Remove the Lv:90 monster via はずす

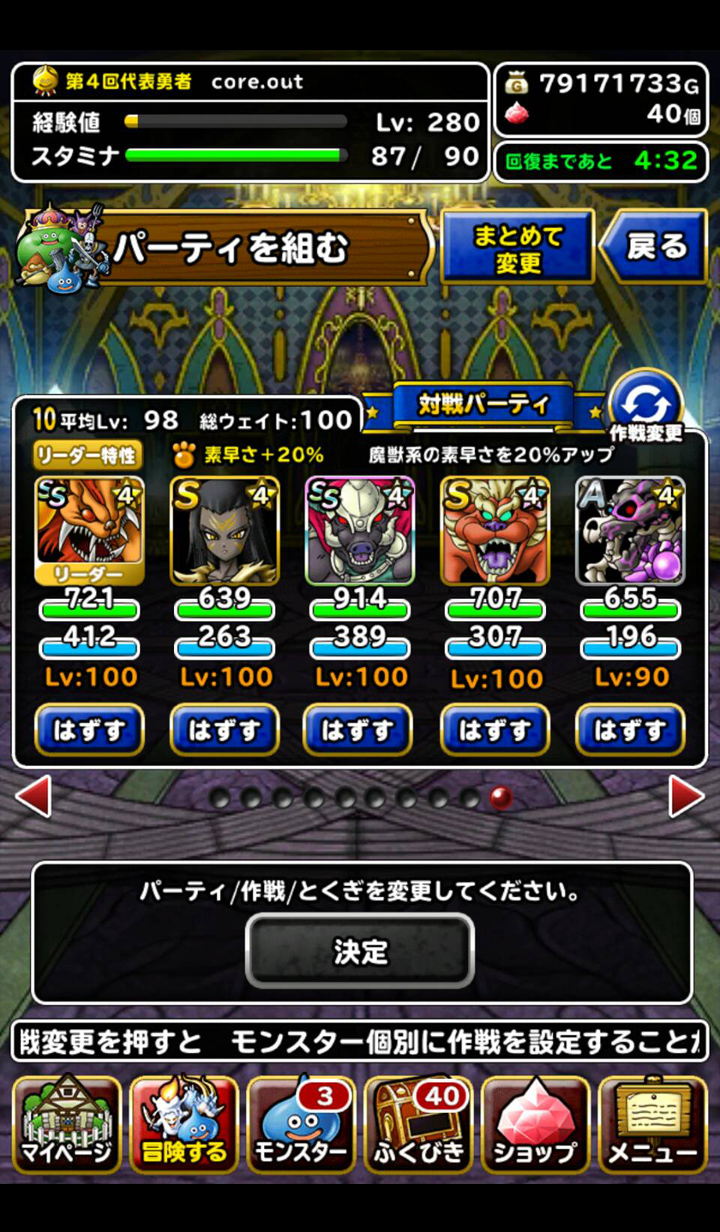coord(630,730)
